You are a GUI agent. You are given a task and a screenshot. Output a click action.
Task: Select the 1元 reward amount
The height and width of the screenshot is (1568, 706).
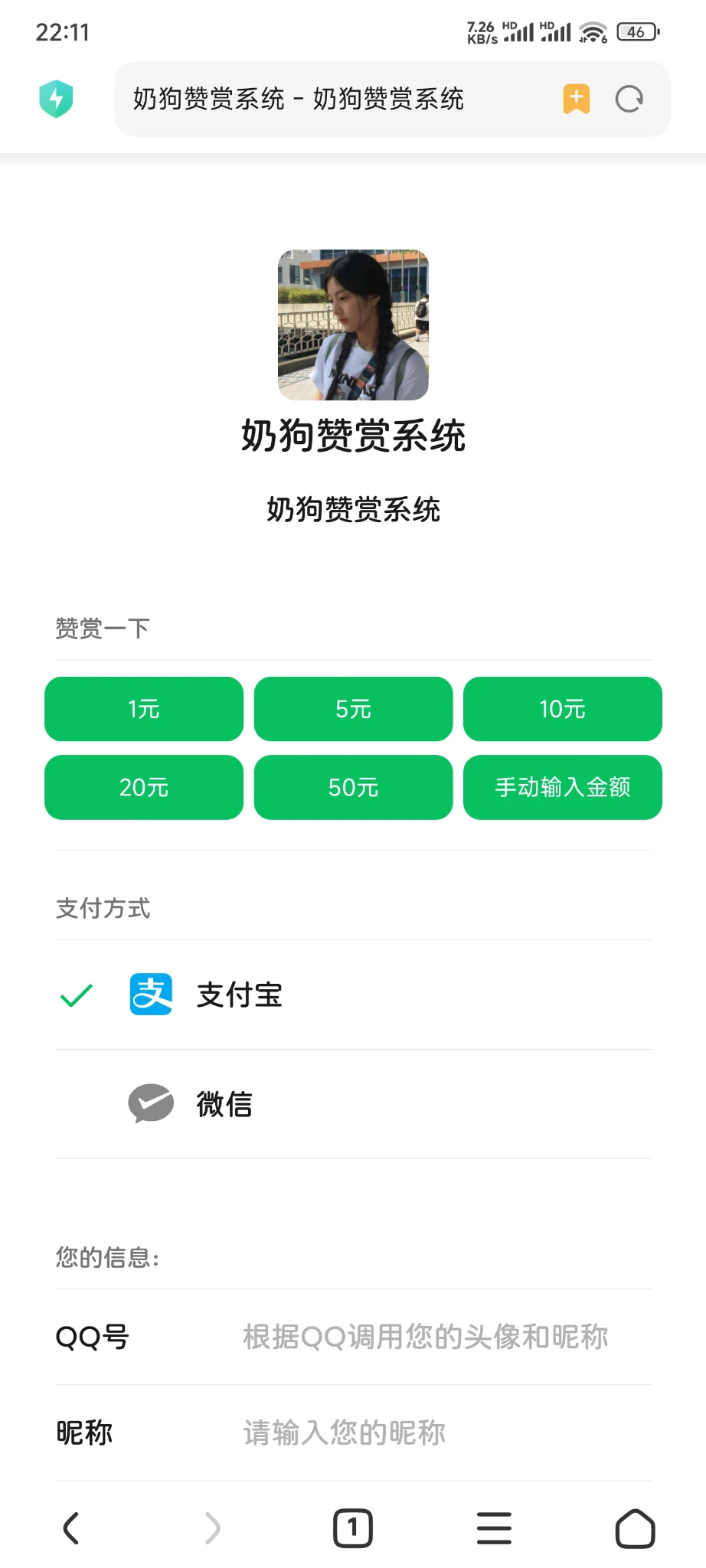[144, 709]
